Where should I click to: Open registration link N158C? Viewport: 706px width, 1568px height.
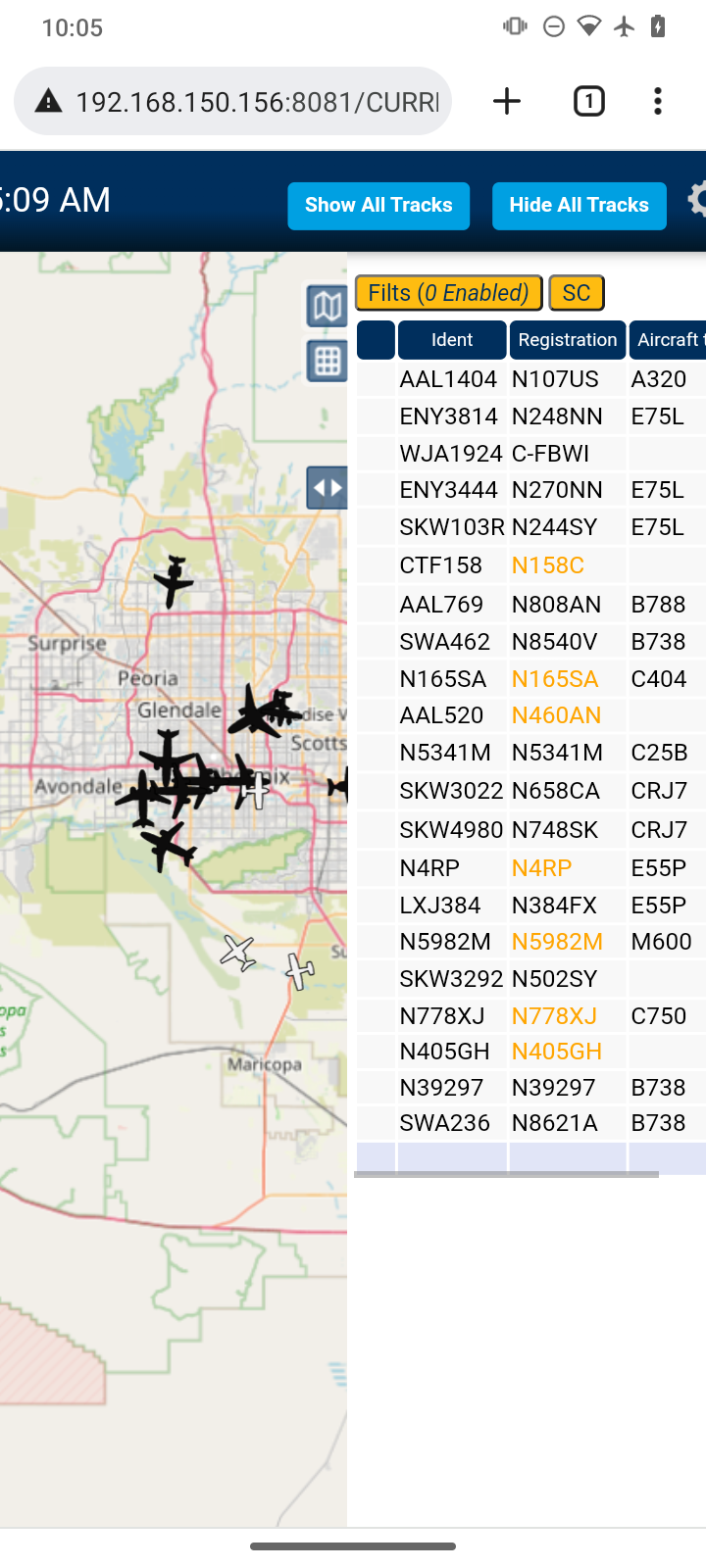[548, 565]
